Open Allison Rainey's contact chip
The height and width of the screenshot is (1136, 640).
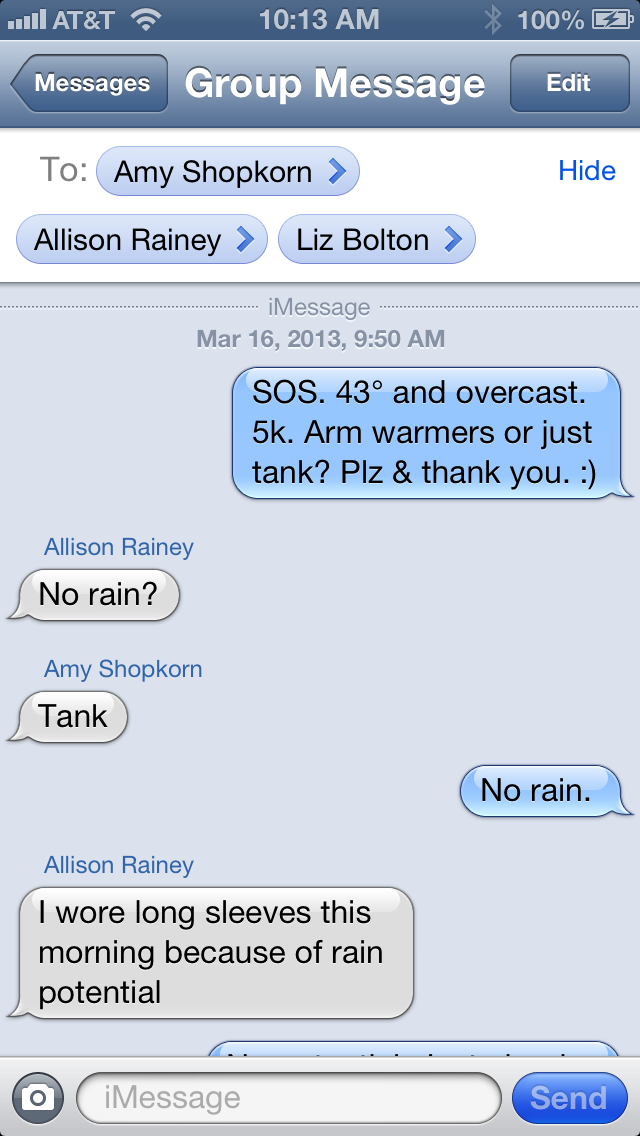point(142,240)
